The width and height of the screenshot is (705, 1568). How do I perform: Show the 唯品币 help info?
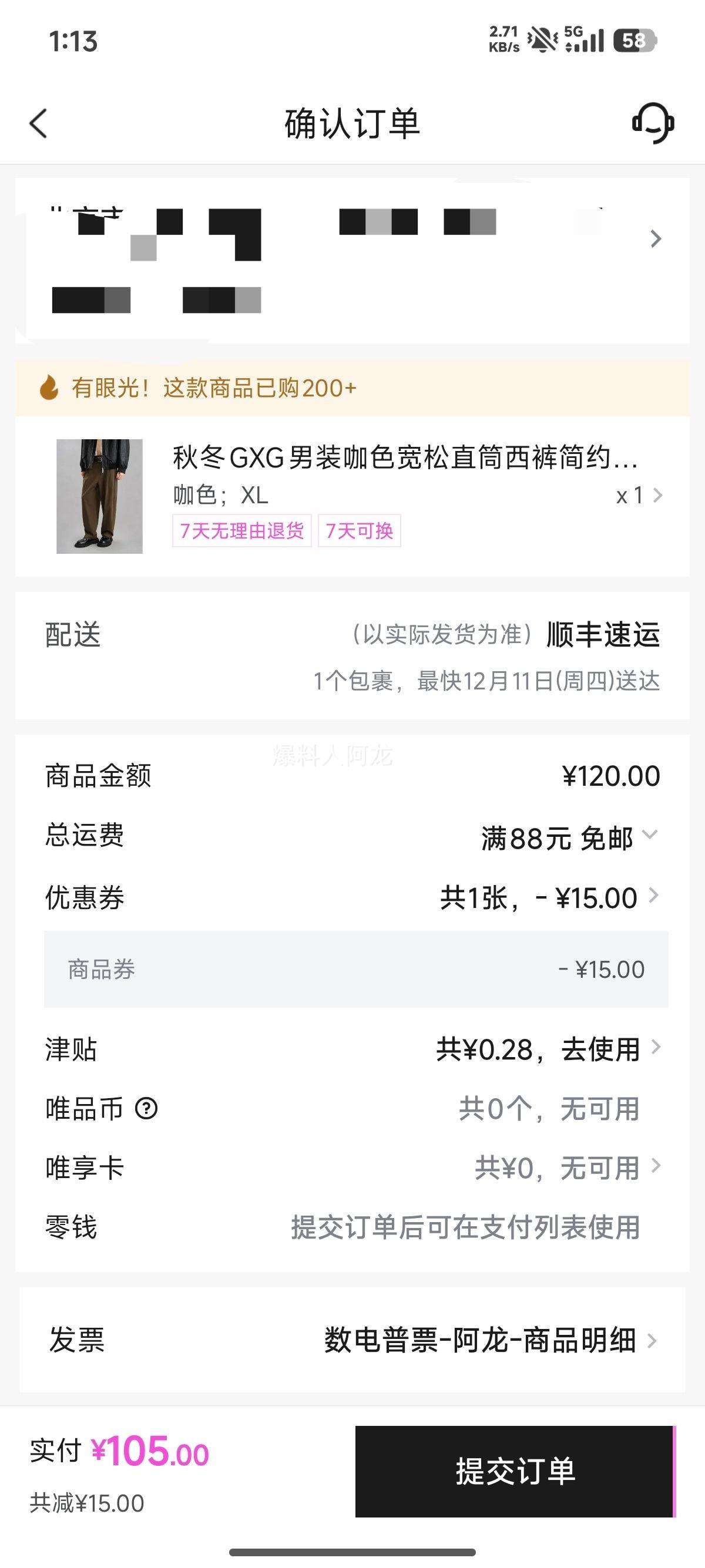(x=146, y=1108)
